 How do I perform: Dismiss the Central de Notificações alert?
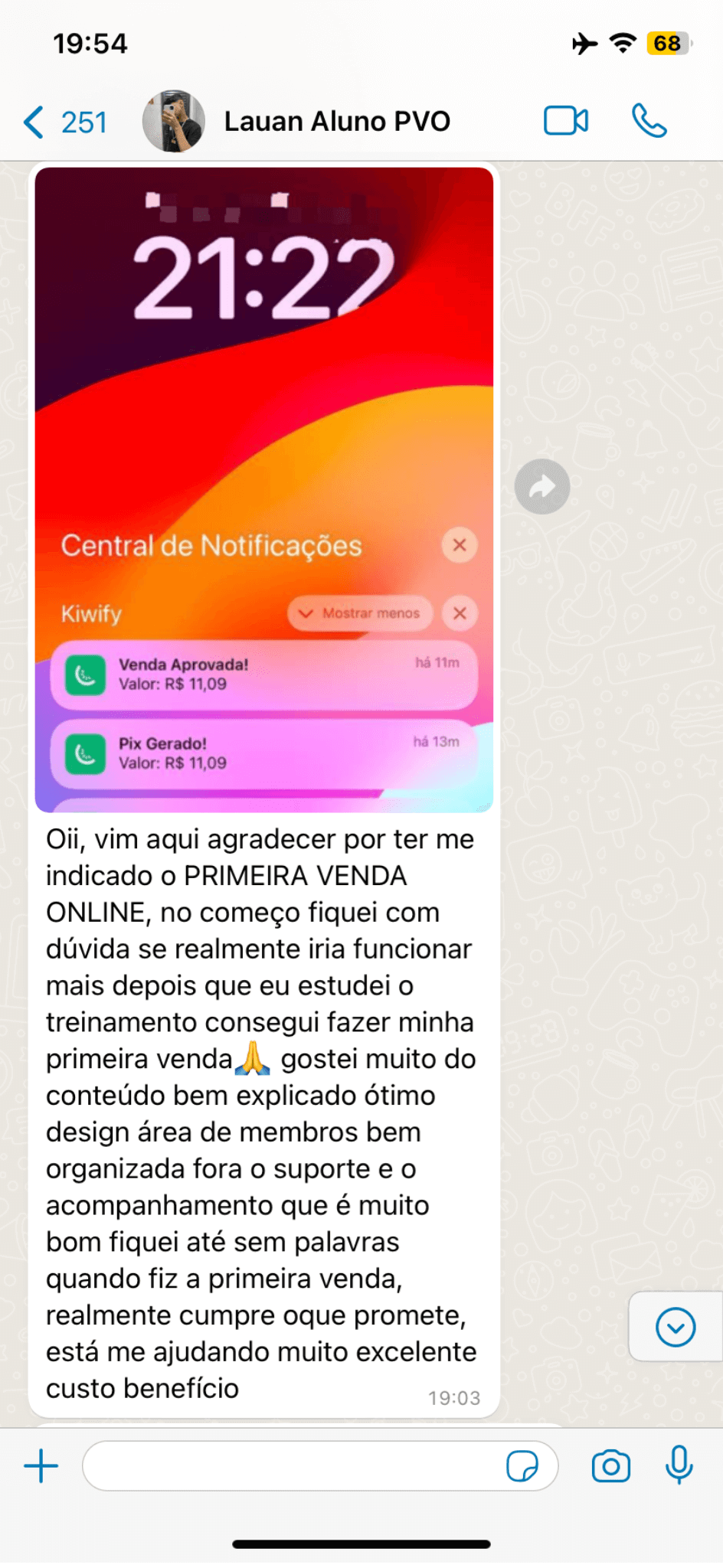(x=459, y=545)
